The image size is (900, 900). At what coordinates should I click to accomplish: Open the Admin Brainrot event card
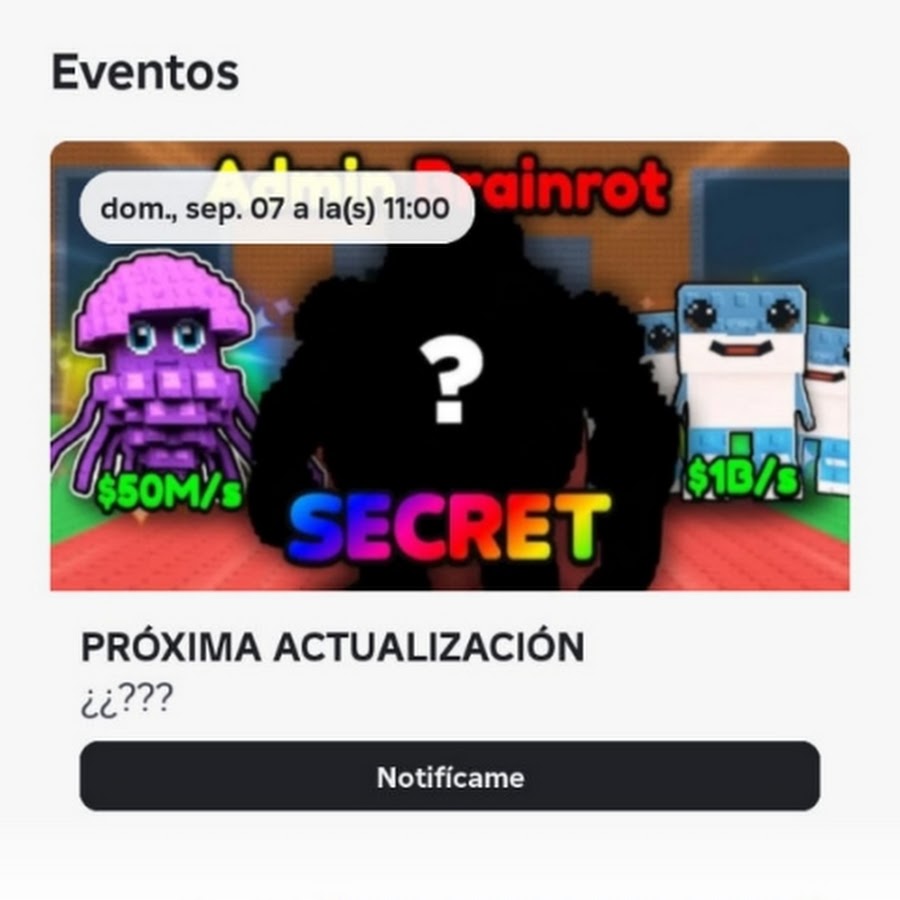point(449,400)
